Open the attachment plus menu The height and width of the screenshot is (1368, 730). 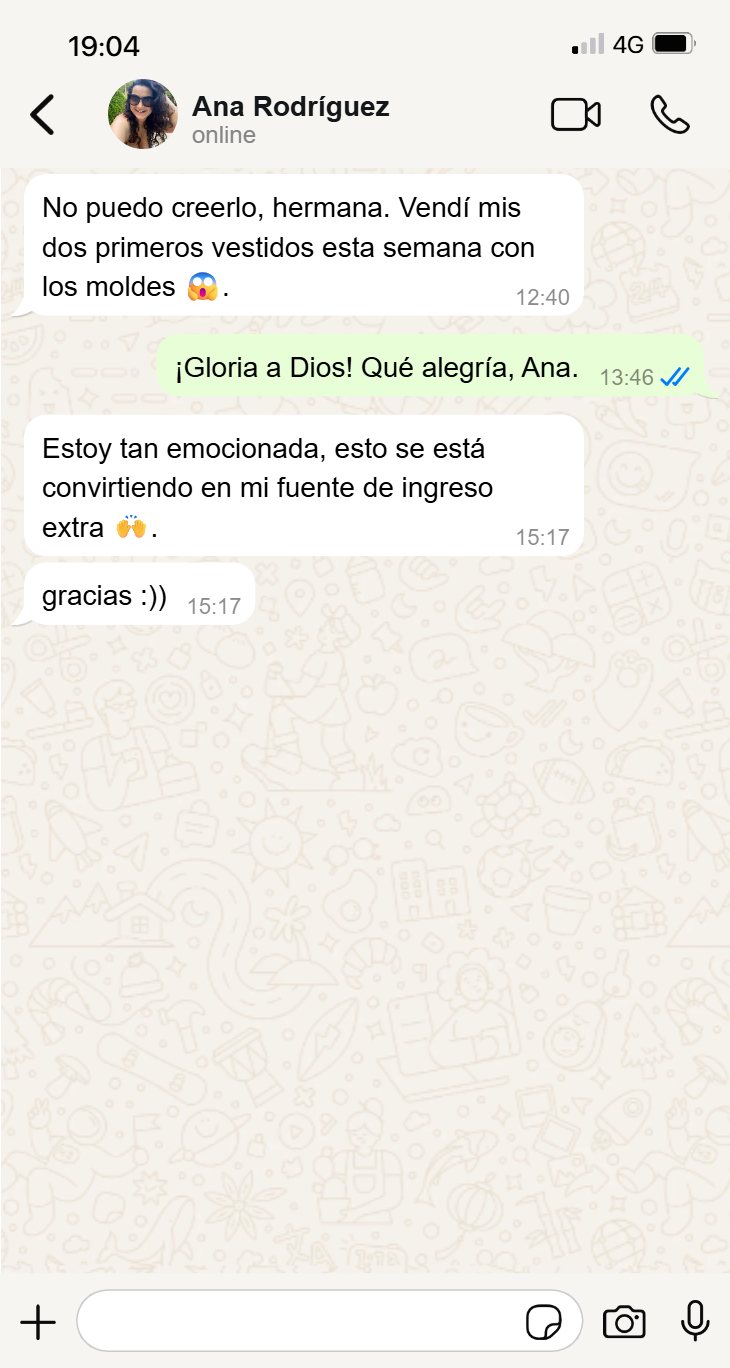click(x=38, y=1322)
